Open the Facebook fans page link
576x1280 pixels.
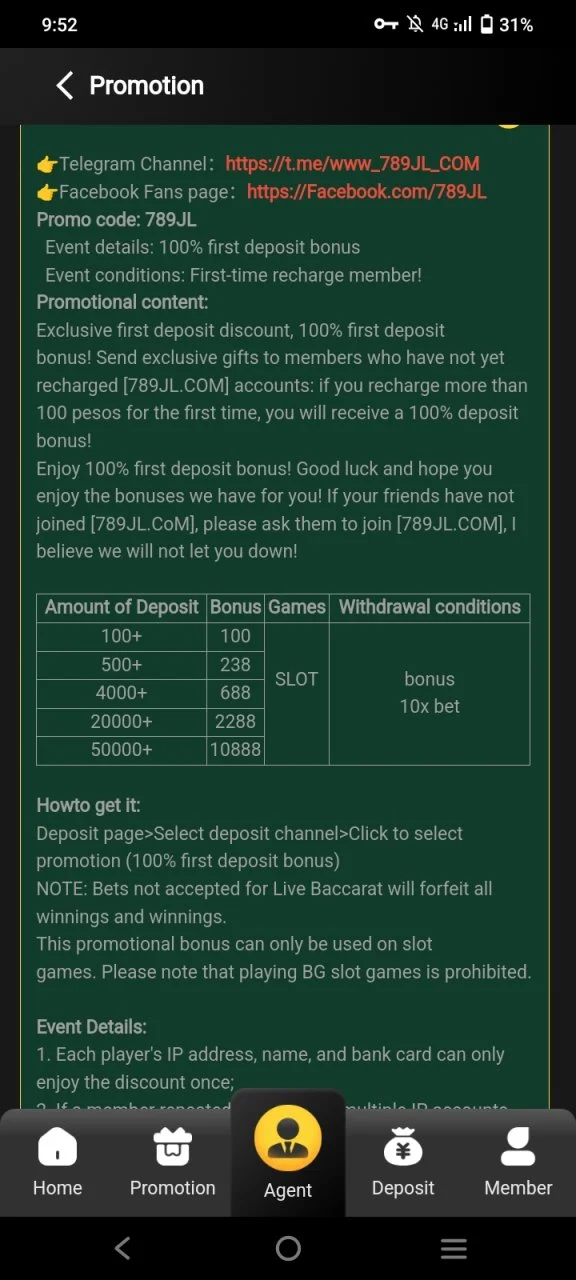pyautogui.click(x=367, y=192)
